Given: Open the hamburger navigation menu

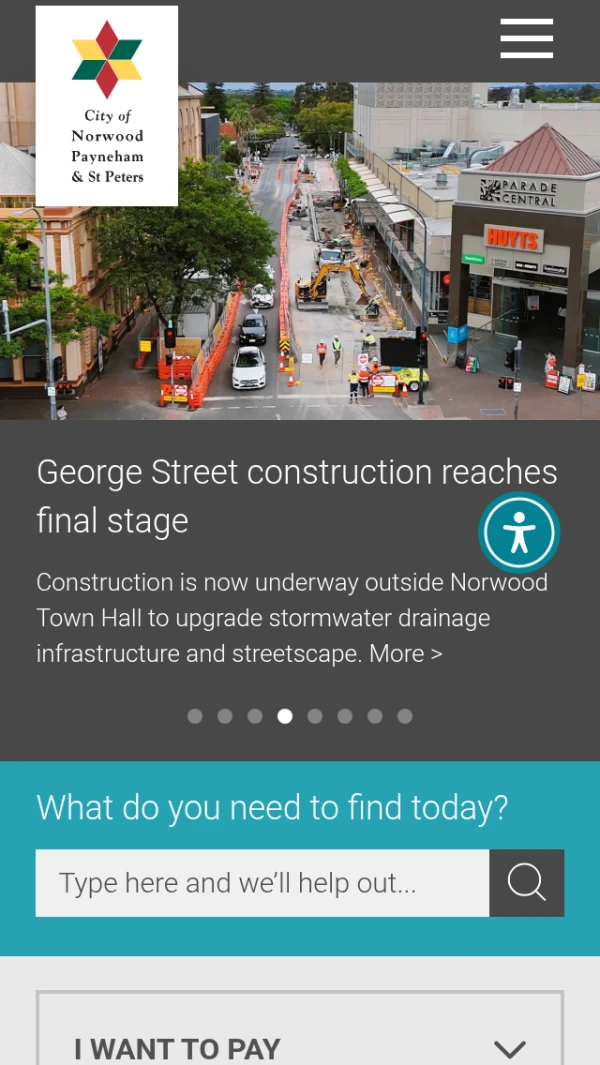Looking at the screenshot, I should click(x=526, y=38).
